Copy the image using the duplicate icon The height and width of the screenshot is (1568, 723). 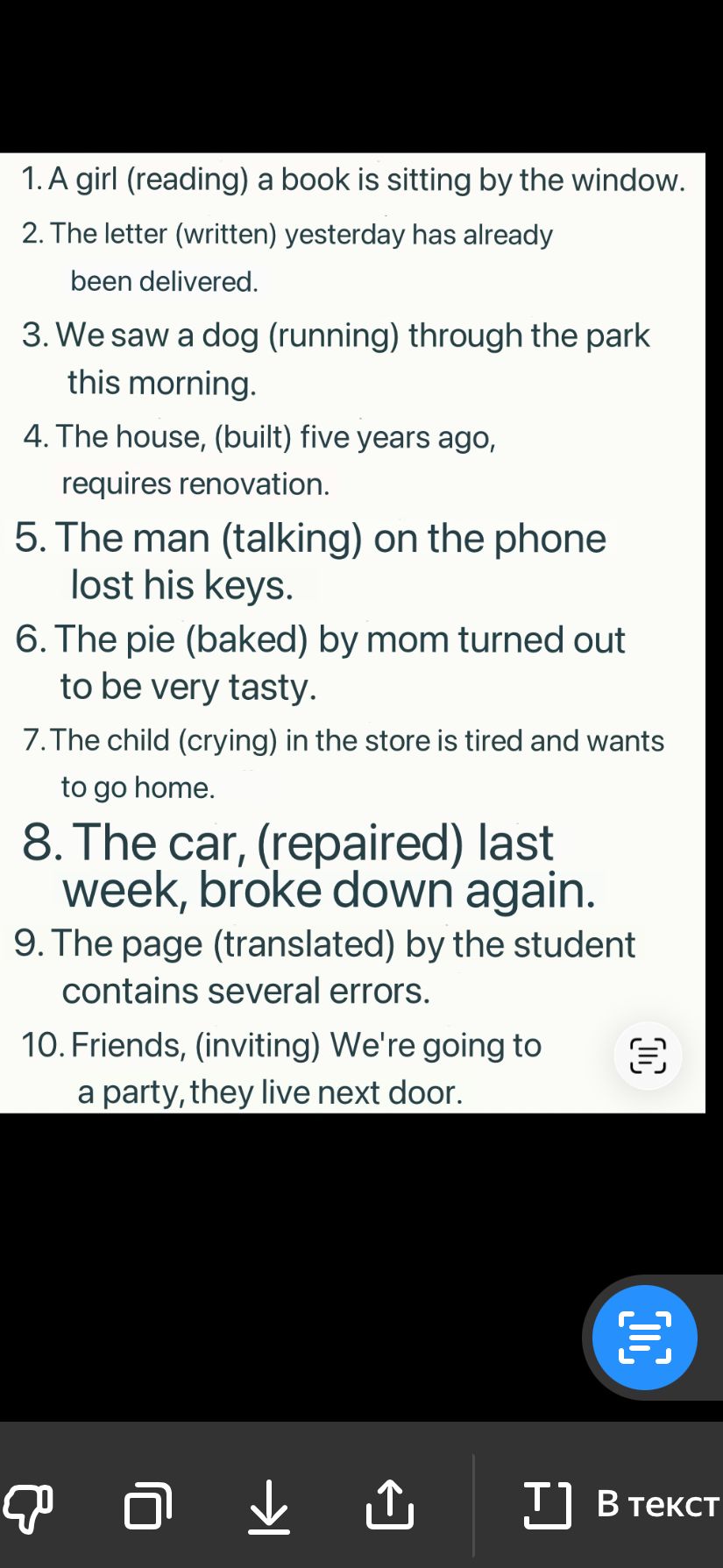pyautogui.click(x=147, y=1506)
